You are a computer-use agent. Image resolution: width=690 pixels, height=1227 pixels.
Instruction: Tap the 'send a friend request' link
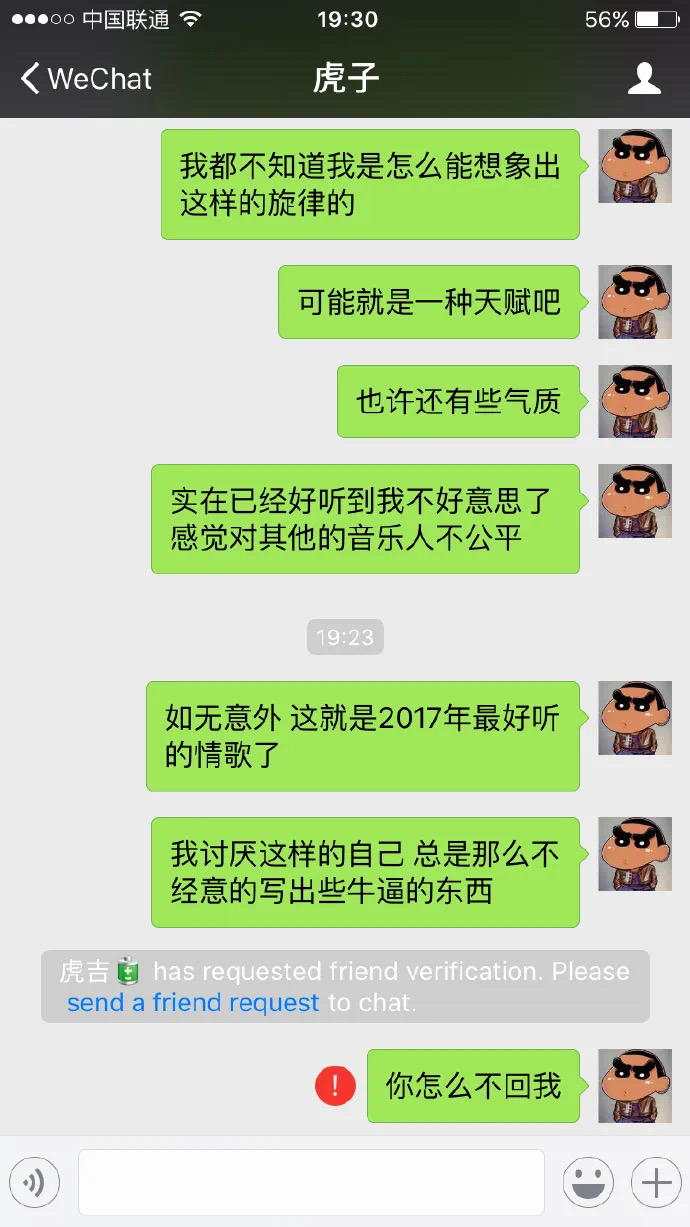tap(193, 1002)
